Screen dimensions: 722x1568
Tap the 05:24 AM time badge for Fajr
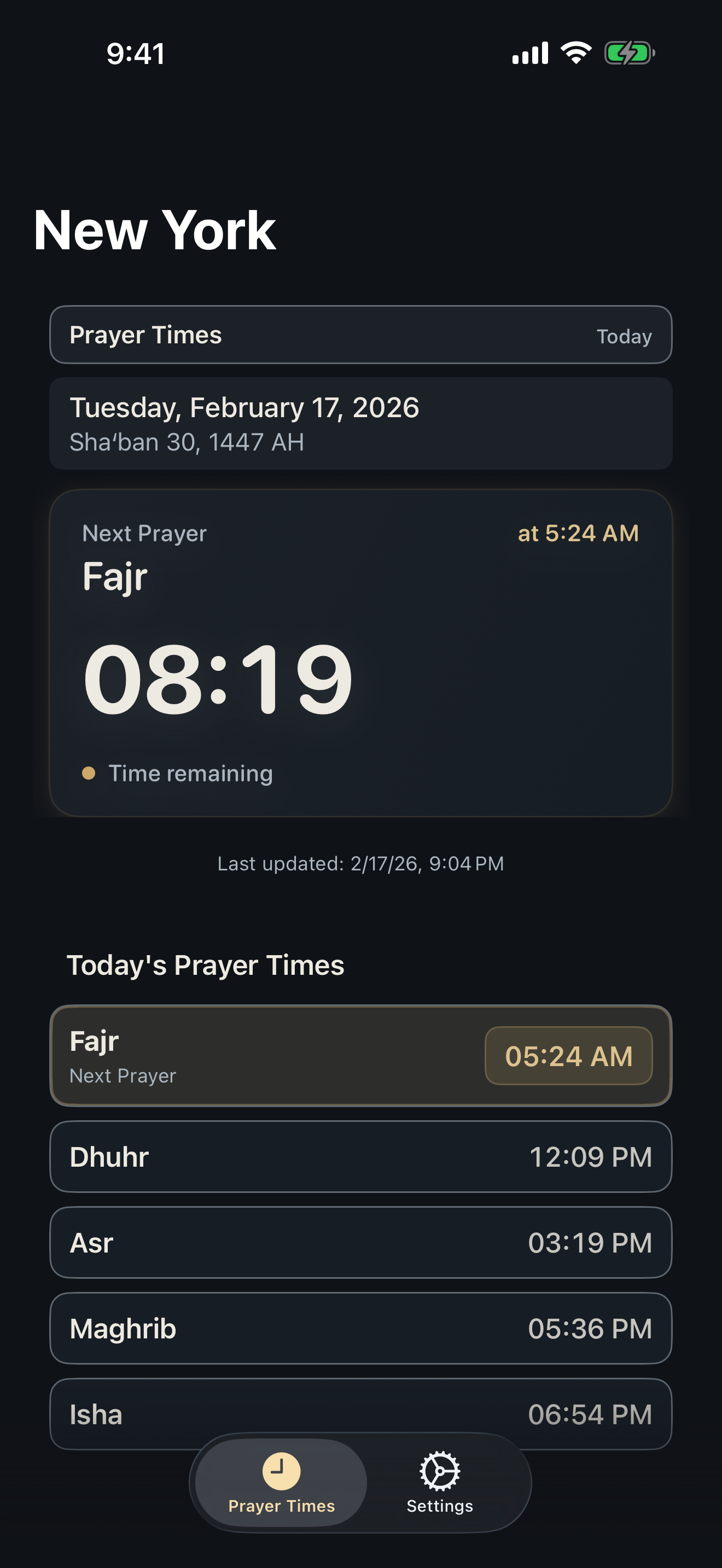(x=569, y=1057)
